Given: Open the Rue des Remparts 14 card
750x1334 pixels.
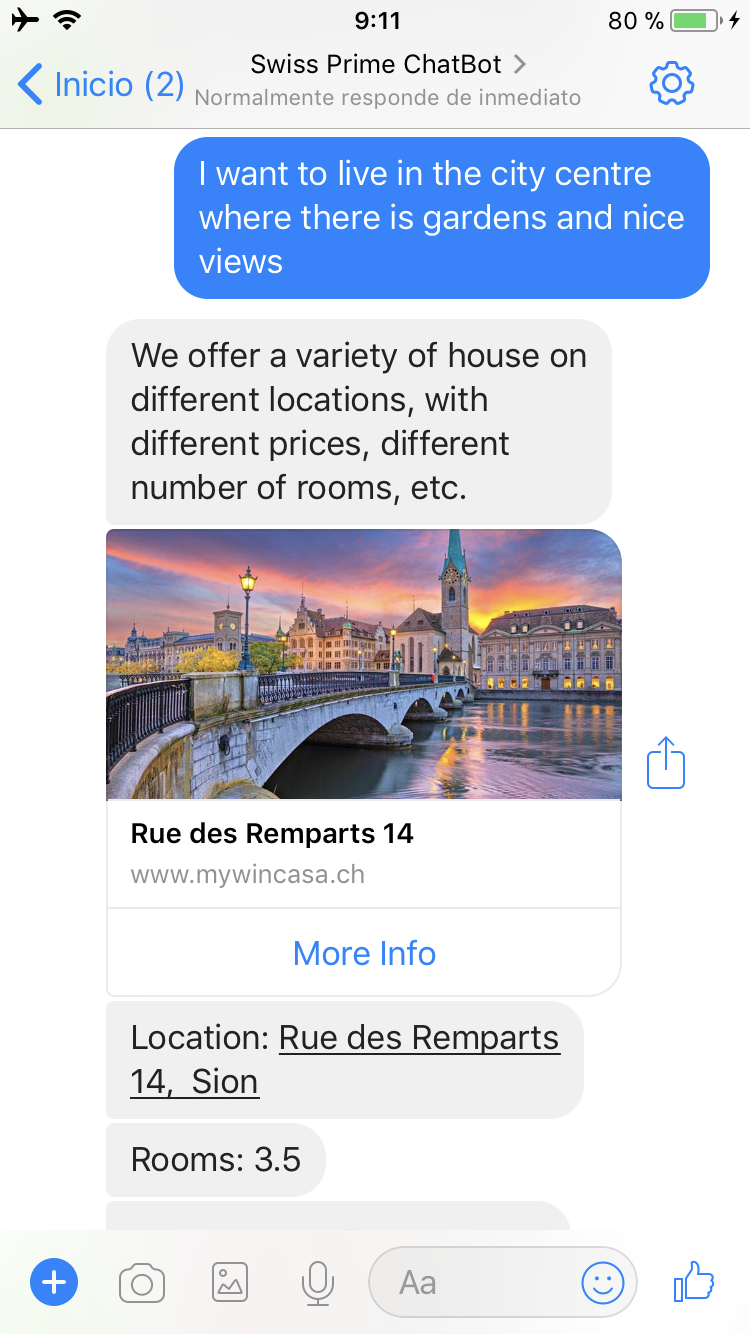Looking at the screenshot, I should point(364,665).
